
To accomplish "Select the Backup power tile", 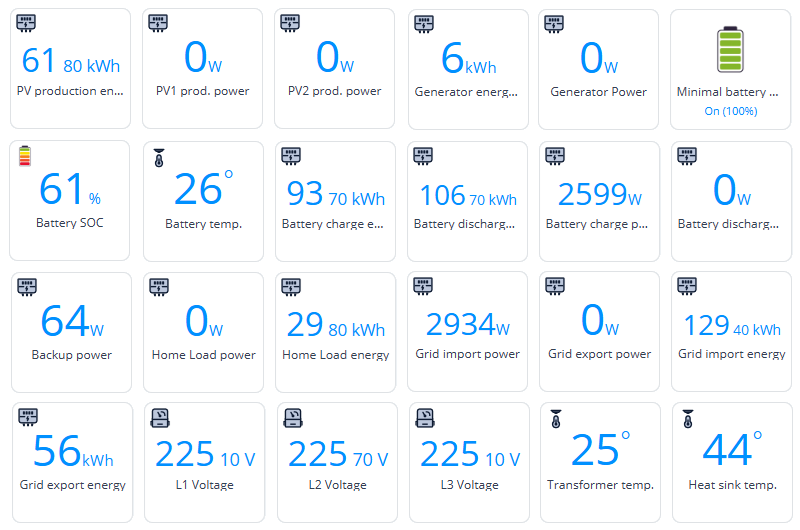I will pos(70,331).
